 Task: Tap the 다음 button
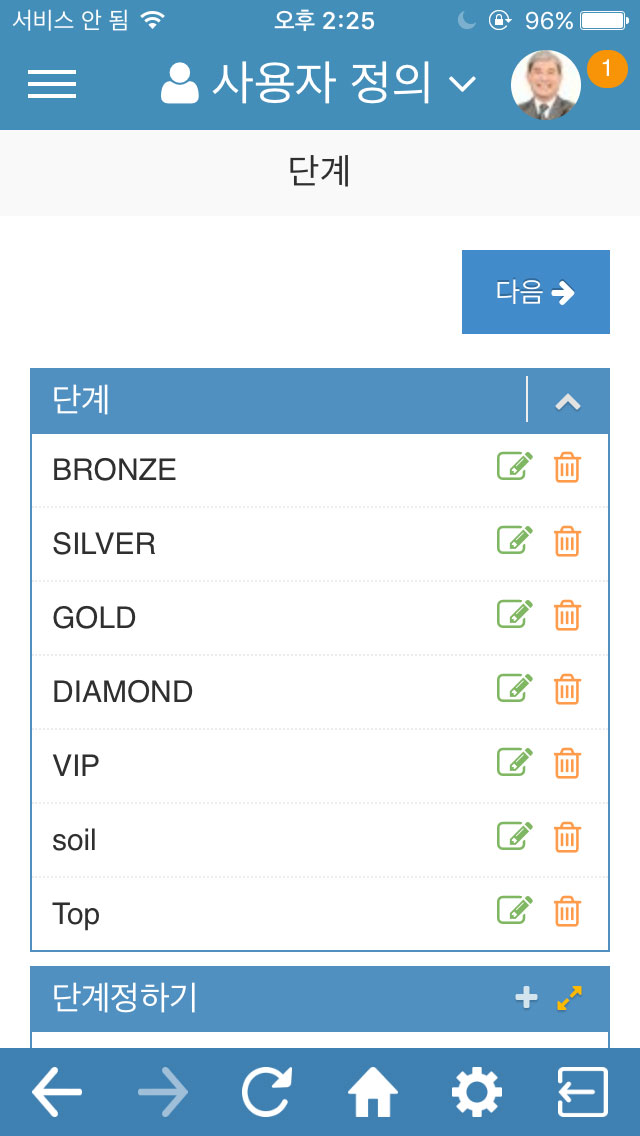[536, 292]
